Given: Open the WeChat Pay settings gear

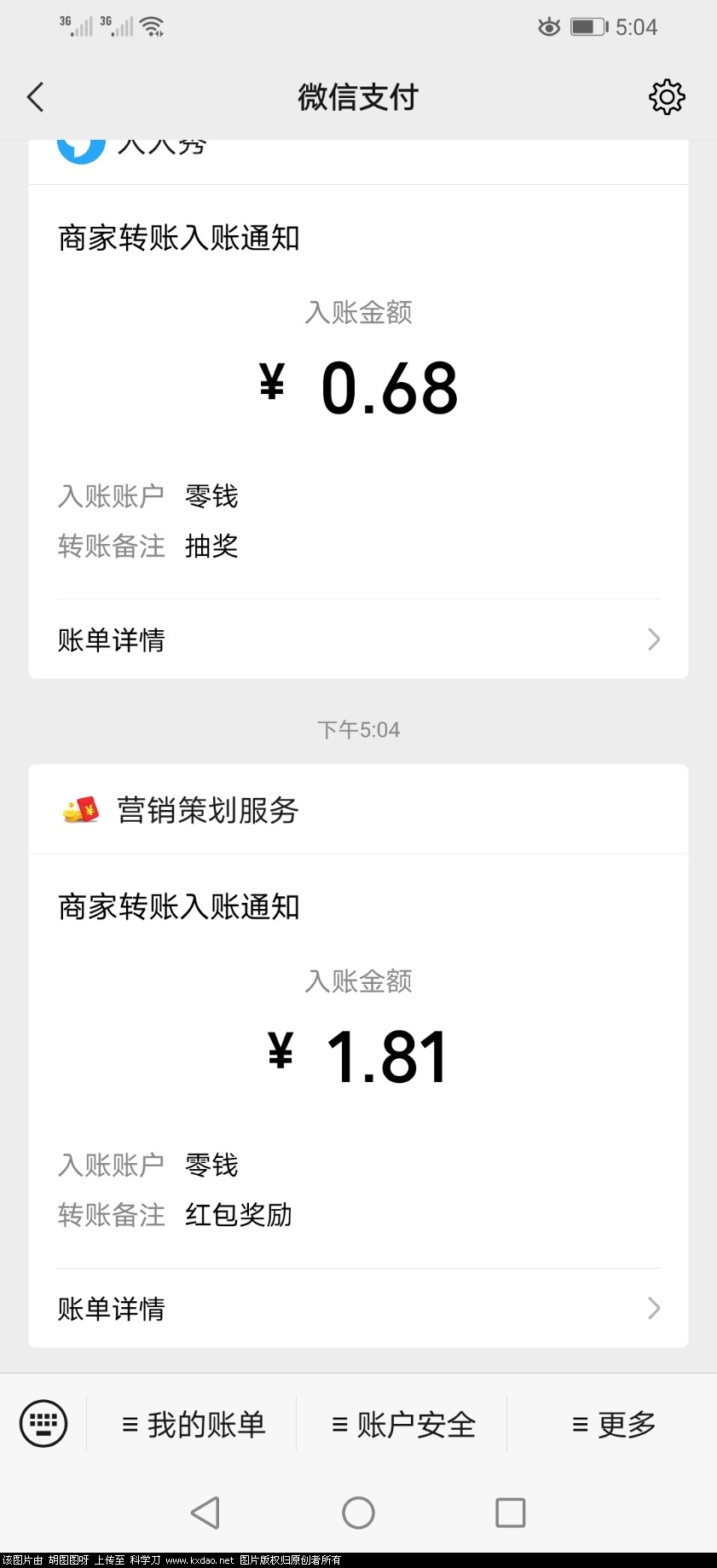Looking at the screenshot, I should pyautogui.click(x=667, y=96).
